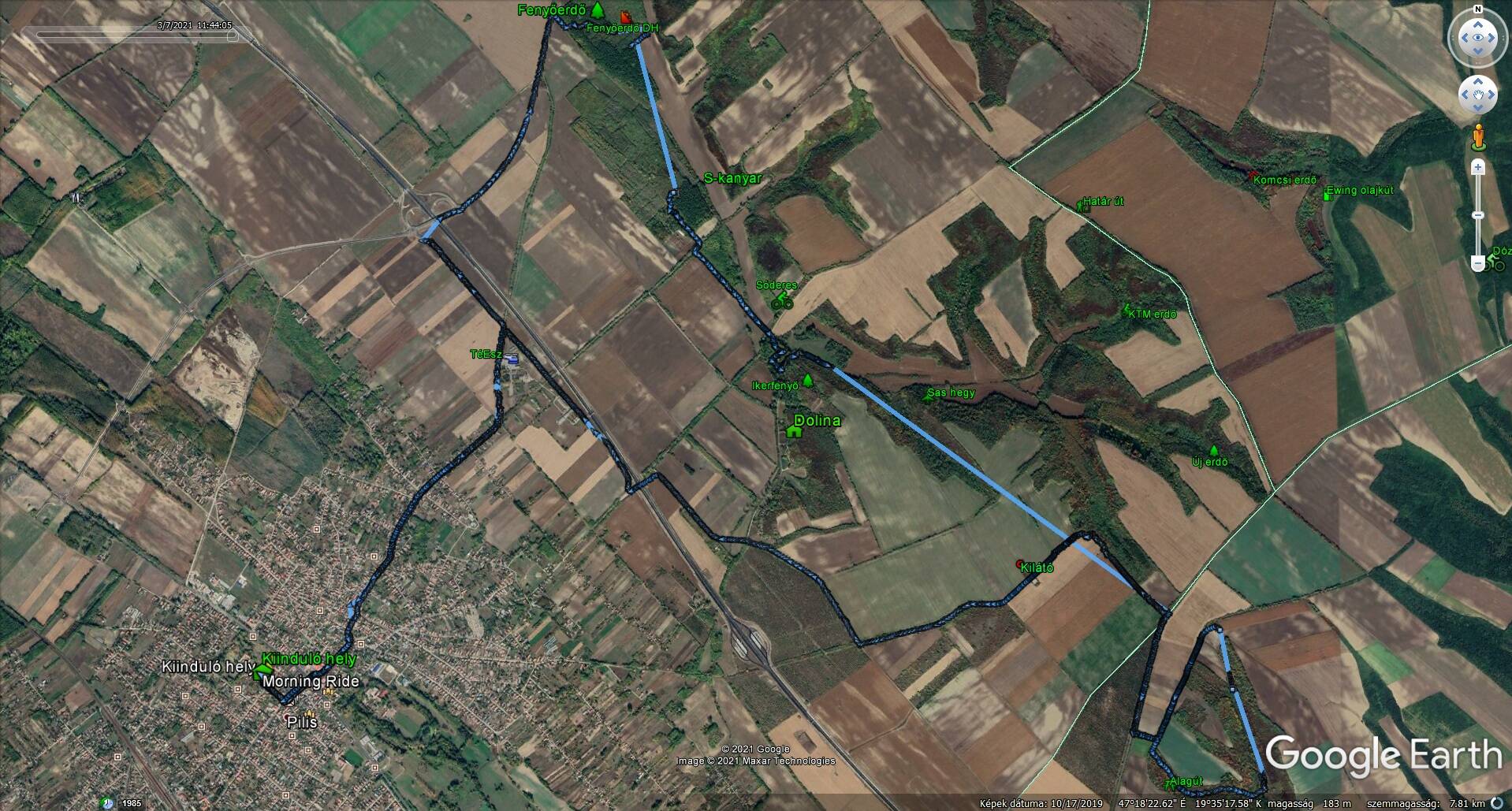1512x811 pixels.
Task: Open the Kilátó placemark
Action: tap(1037, 567)
